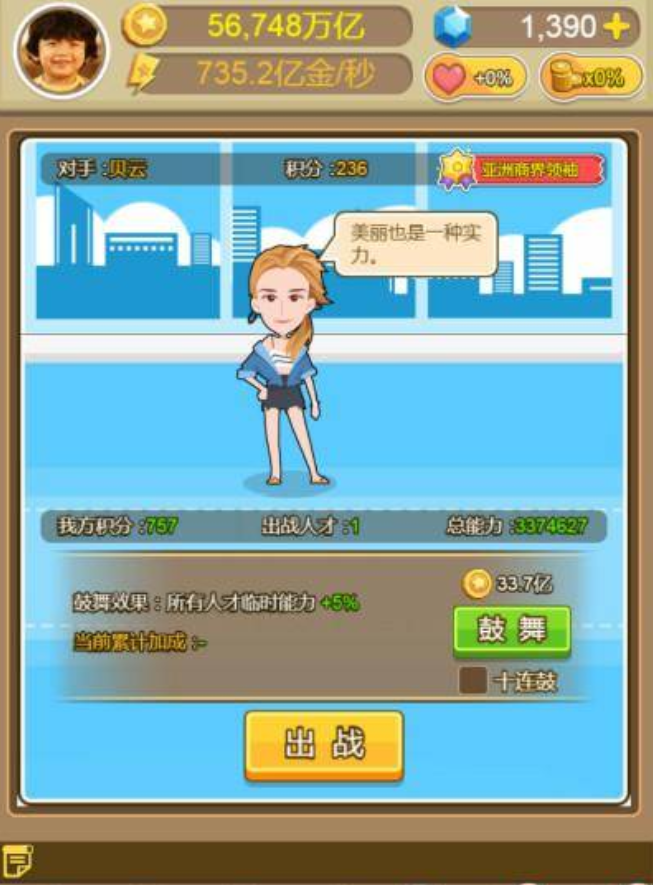This screenshot has height=885, width=653.
Task: Tap the heart +0% bonus button
Action: pyautogui.click(x=475, y=78)
